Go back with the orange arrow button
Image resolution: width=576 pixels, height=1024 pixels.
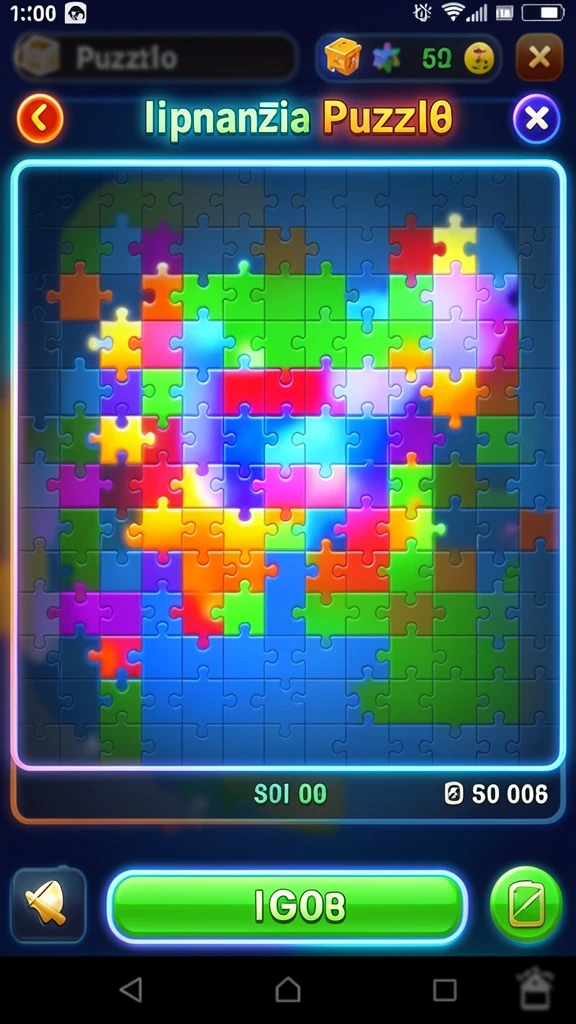[40, 119]
